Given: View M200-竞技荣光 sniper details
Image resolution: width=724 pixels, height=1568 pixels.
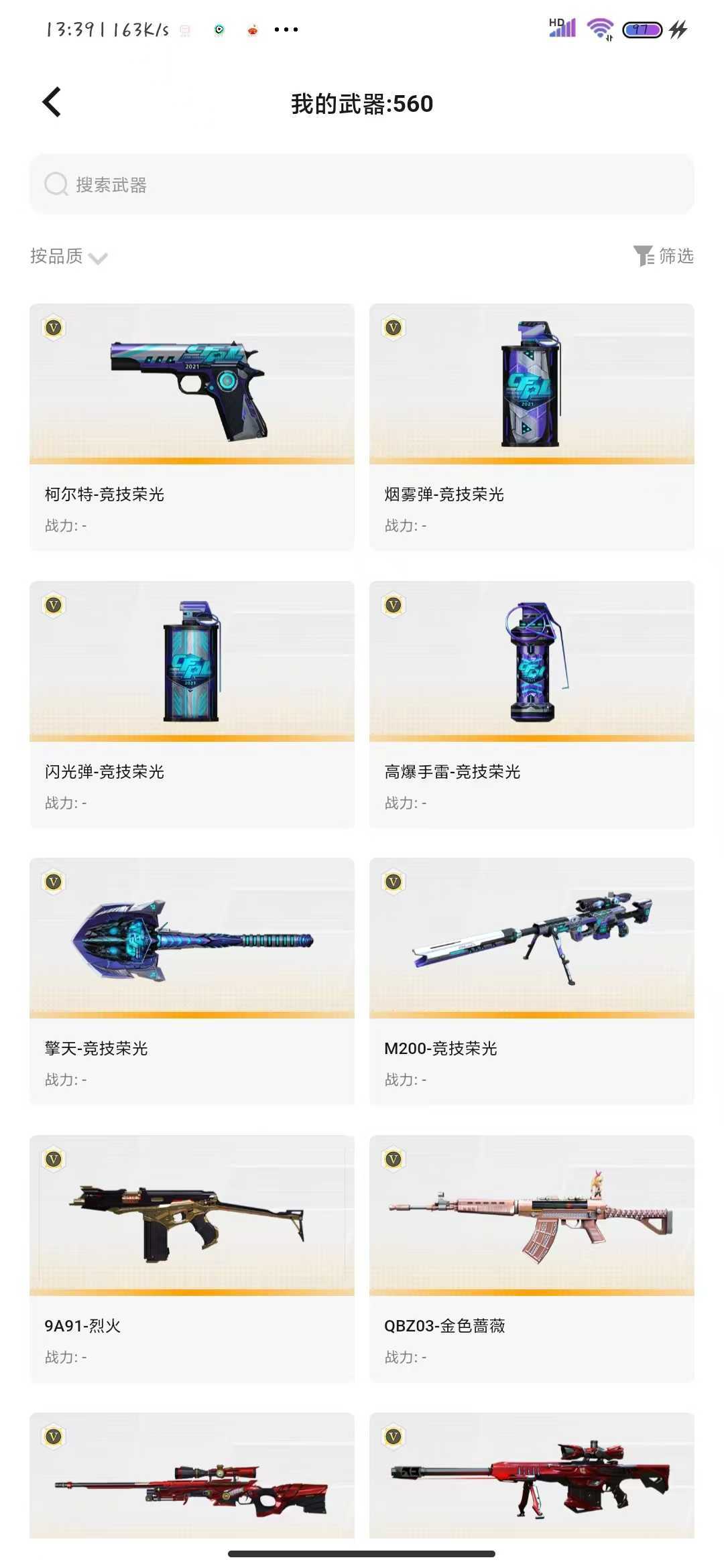Looking at the screenshot, I should 532,981.
